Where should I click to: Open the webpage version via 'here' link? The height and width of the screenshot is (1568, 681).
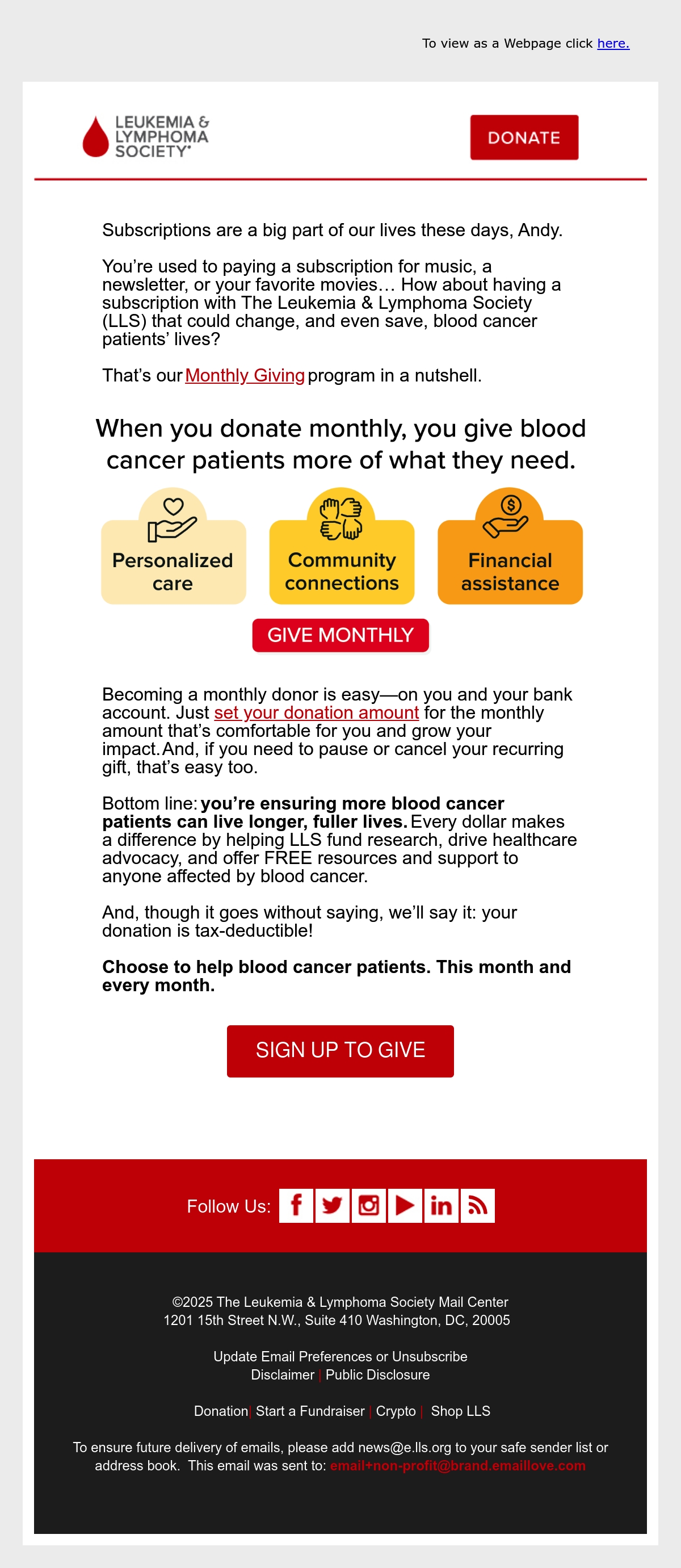pos(613,43)
